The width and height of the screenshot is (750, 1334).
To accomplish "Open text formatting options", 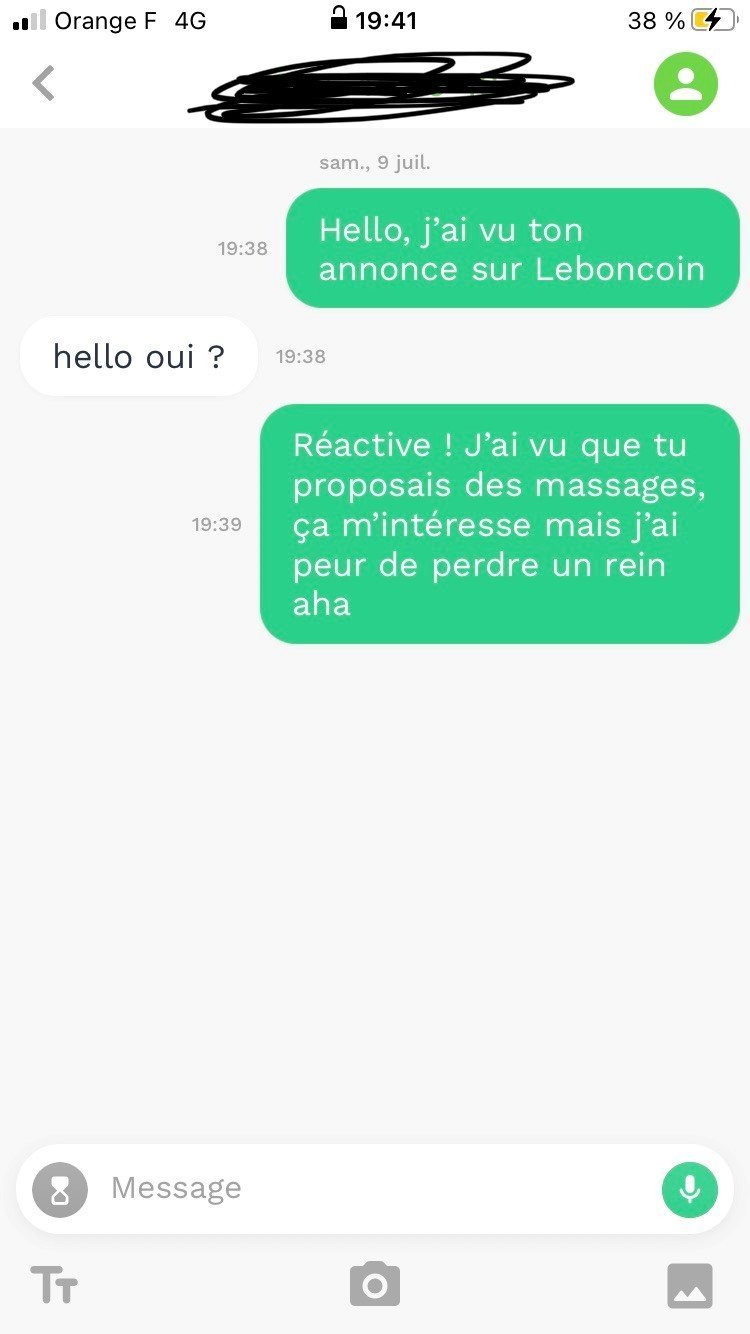I will [x=54, y=1285].
